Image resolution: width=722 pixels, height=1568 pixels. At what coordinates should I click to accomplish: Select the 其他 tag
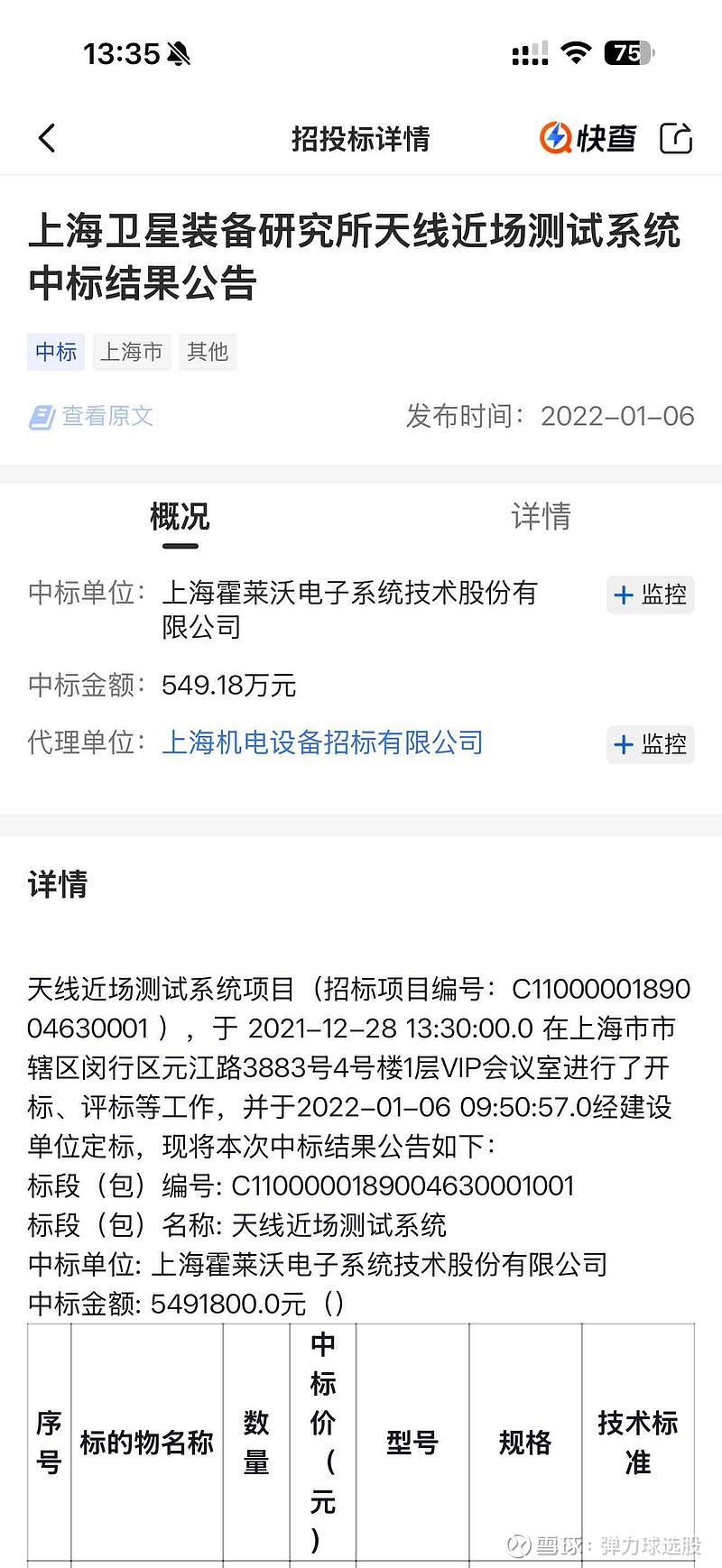[207, 352]
